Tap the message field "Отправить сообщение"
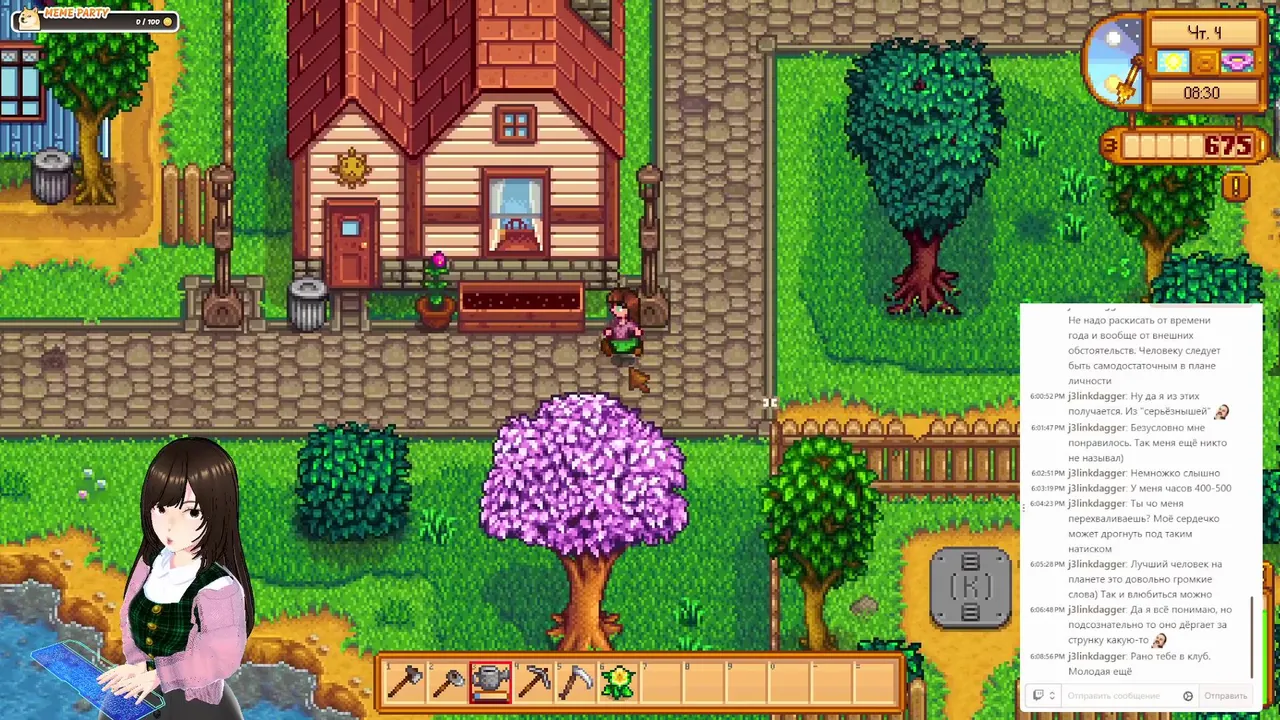The image size is (1280, 720). [1115, 696]
